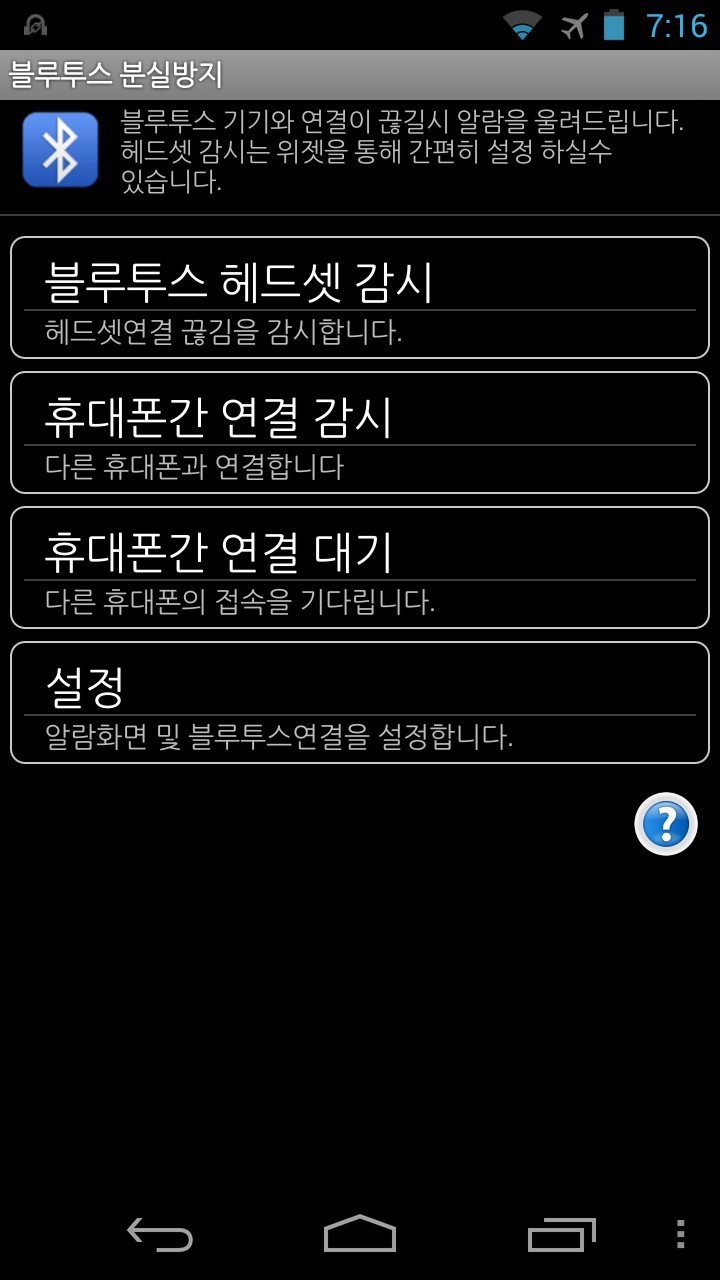Image resolution: width=720 pixels, height=1280 pixels.
Task: Go back with the system back button
Action: [x=160, y=1234]
